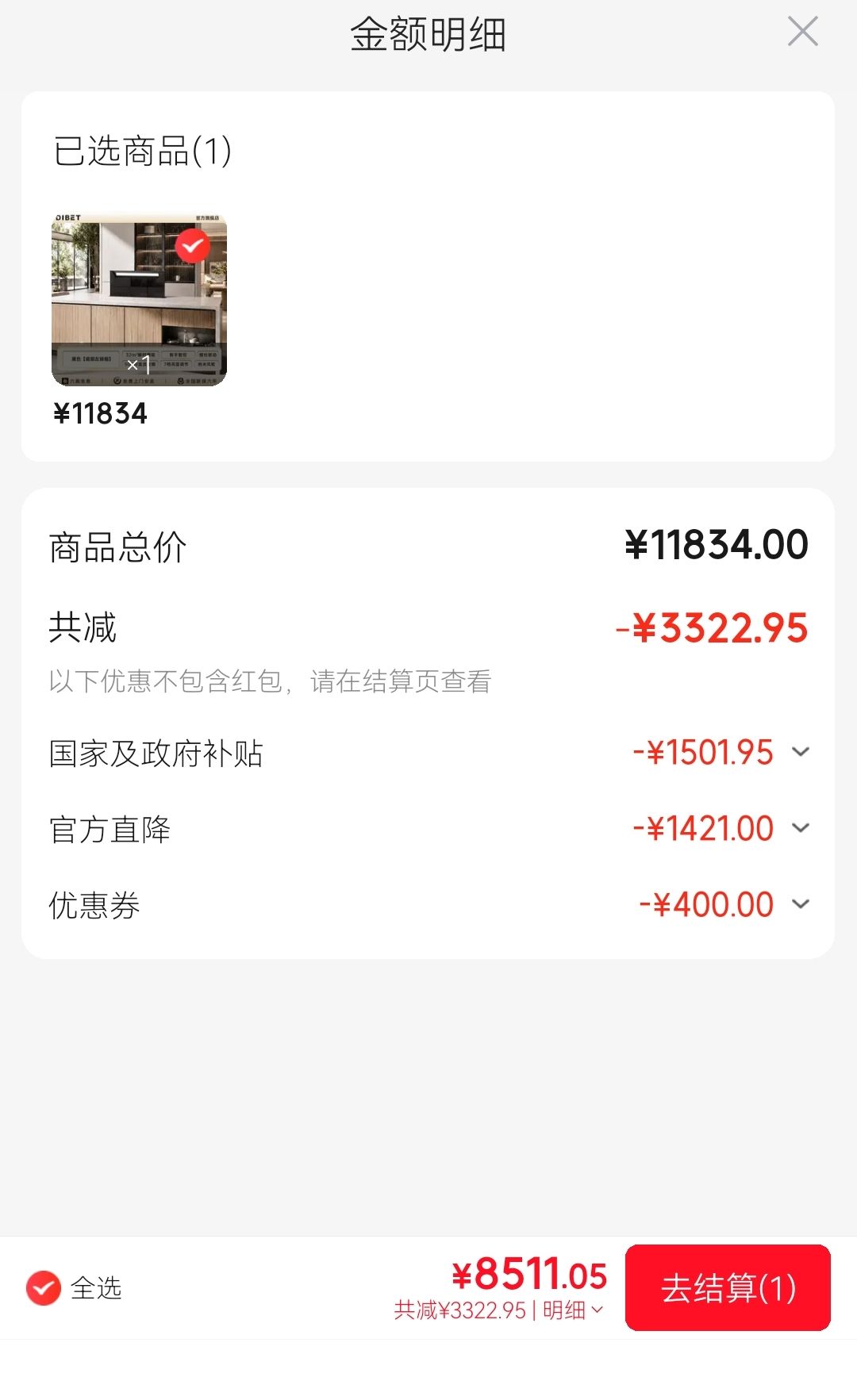This screenshot has width=857, height=1400.
Task: Expand the 国家及政府补贴 discount details
Action: pyautogui.click(x=428, y=753)
